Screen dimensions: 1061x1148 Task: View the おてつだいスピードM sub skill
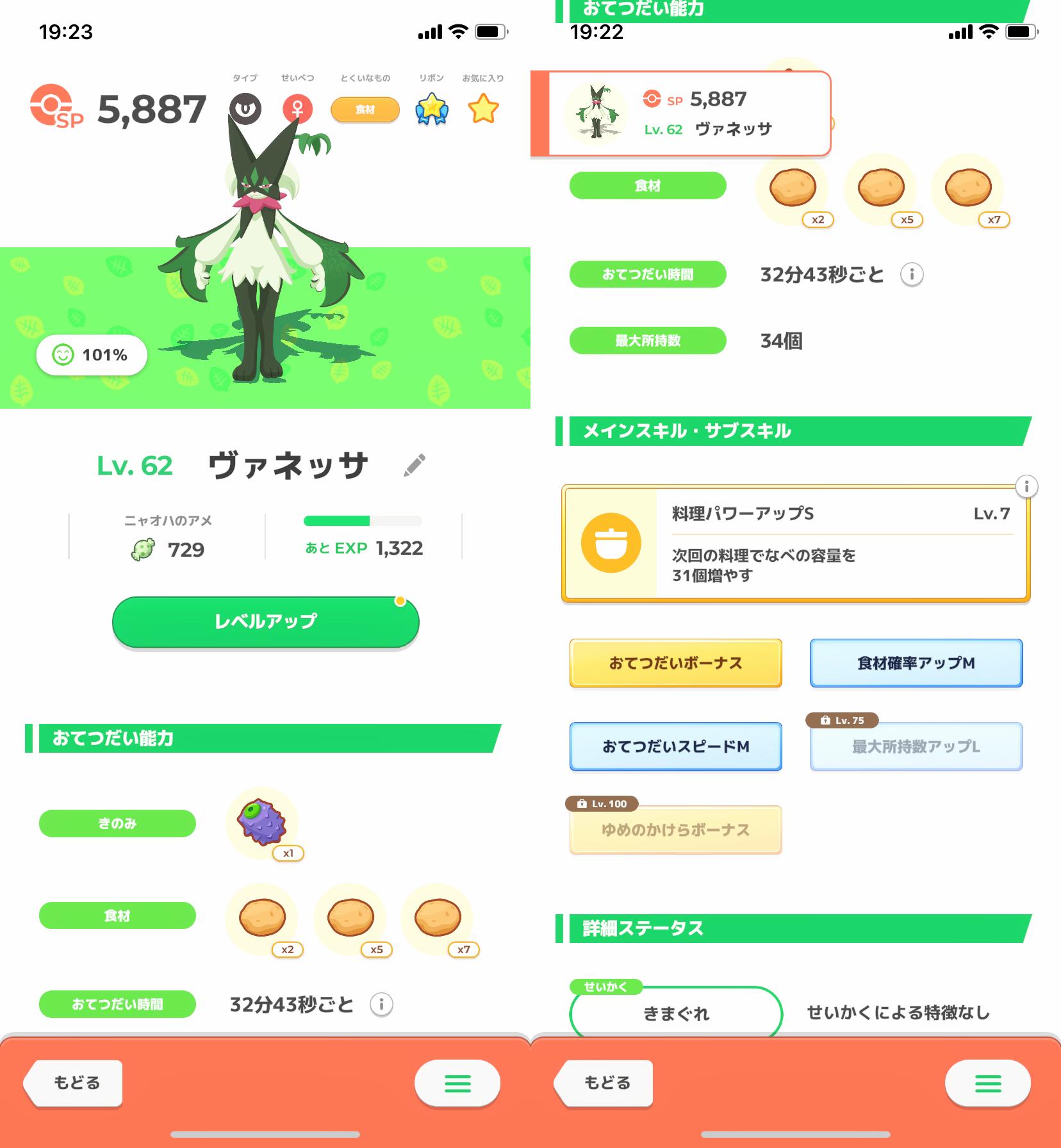pyautogui.click(x=675, y=746)
